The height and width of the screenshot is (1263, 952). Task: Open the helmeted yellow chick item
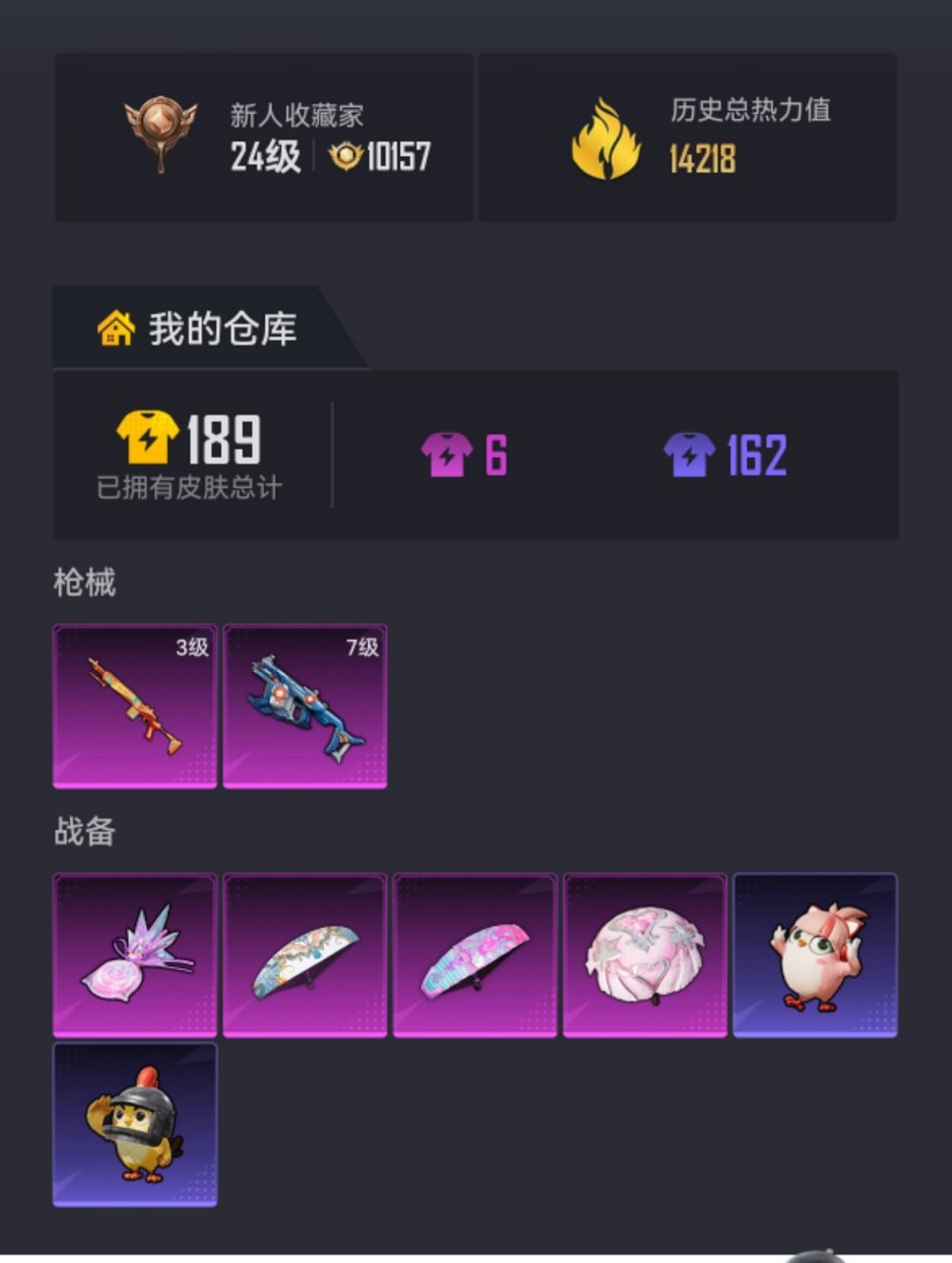pos(135,1125)
